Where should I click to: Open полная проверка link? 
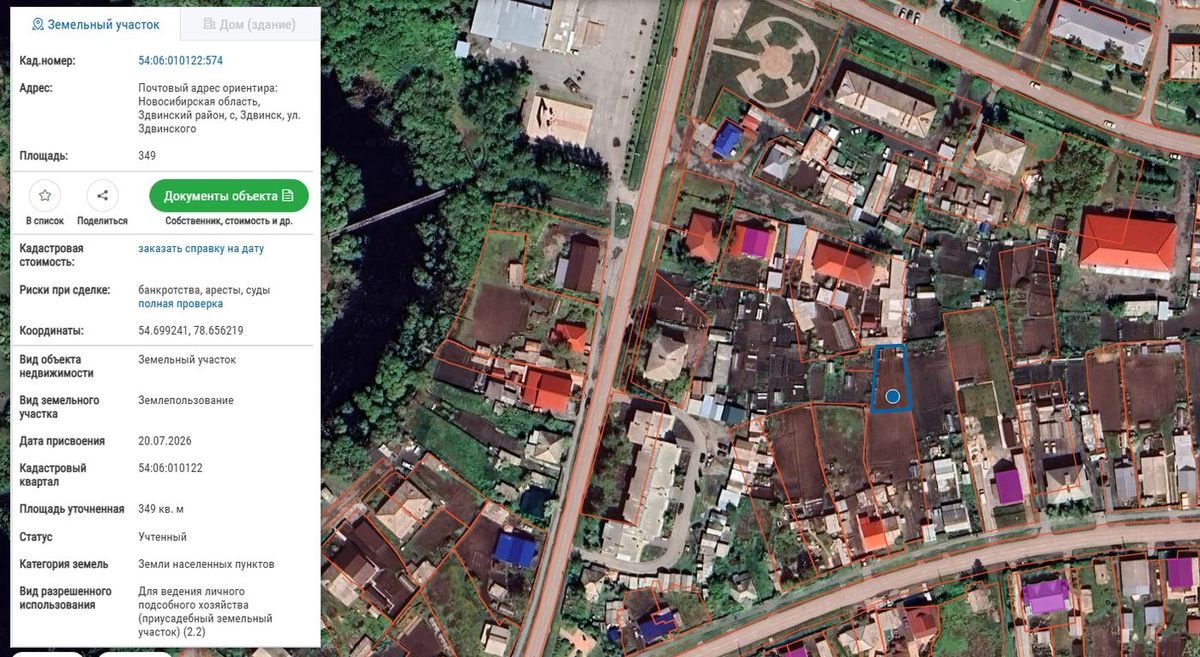click(x=180, y=304)
